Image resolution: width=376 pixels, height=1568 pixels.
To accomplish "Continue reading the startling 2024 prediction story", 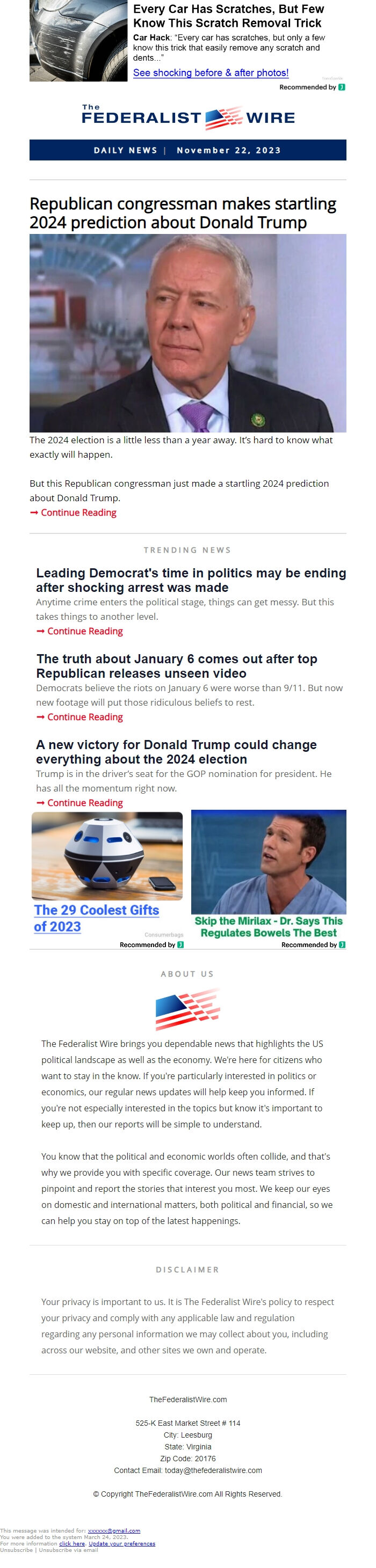I will pos(78,512).
